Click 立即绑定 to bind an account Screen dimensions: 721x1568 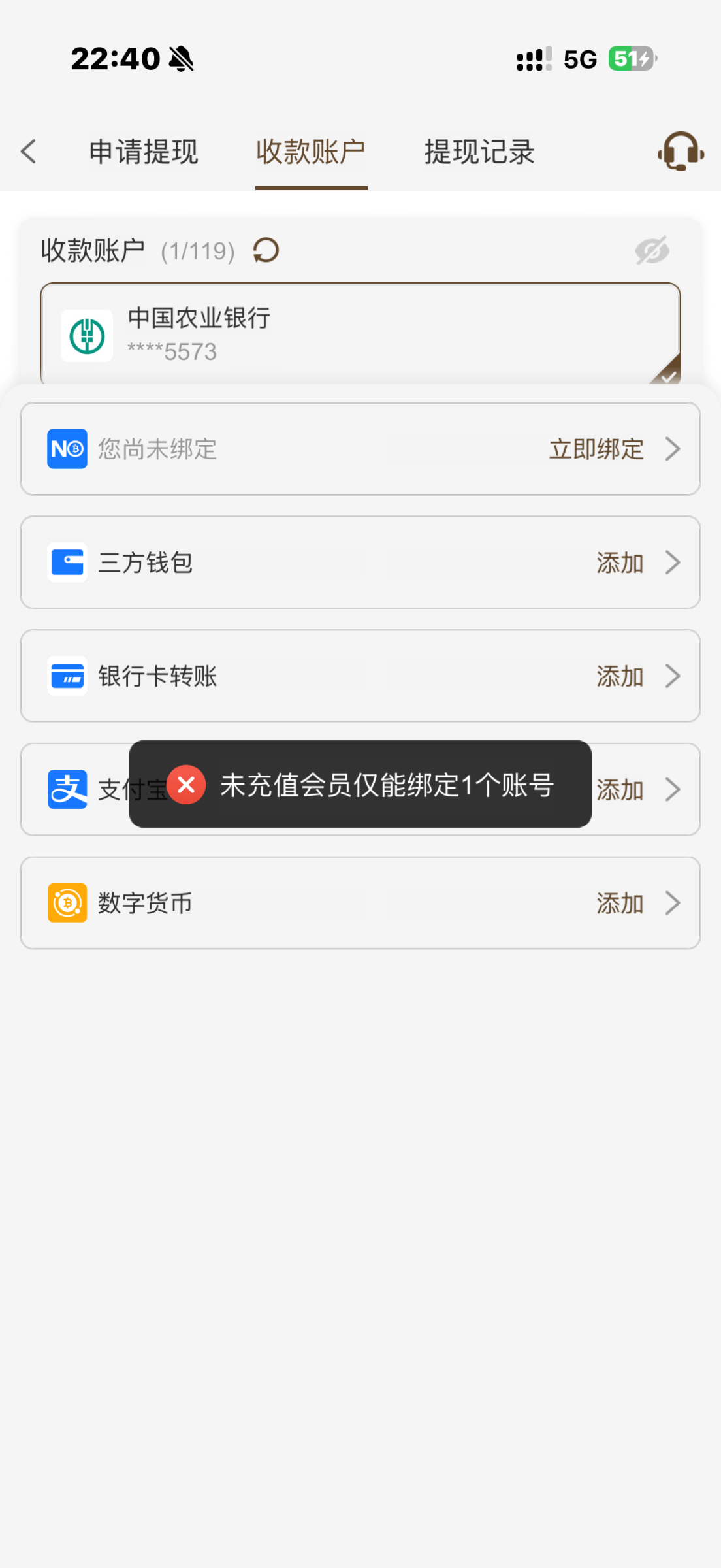594,449
